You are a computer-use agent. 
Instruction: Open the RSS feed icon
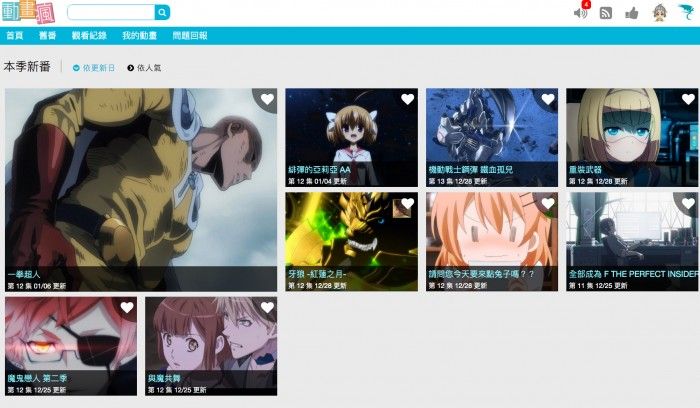606,13
